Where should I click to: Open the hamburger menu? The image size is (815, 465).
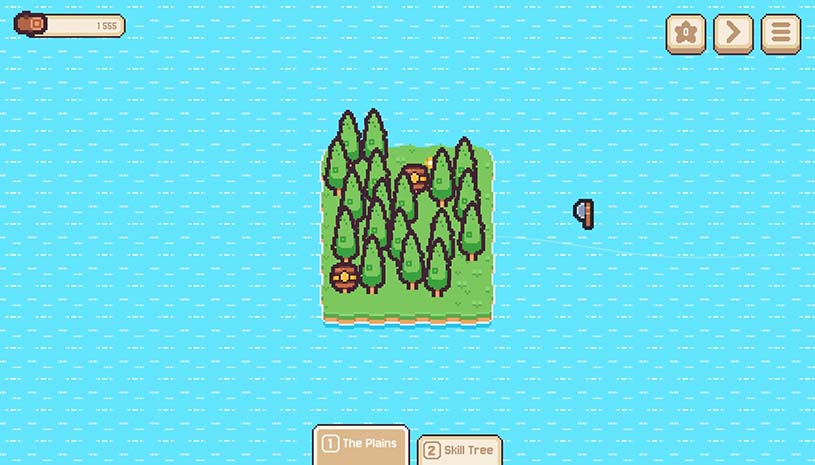pyautogui.click(x=780, y=34)
